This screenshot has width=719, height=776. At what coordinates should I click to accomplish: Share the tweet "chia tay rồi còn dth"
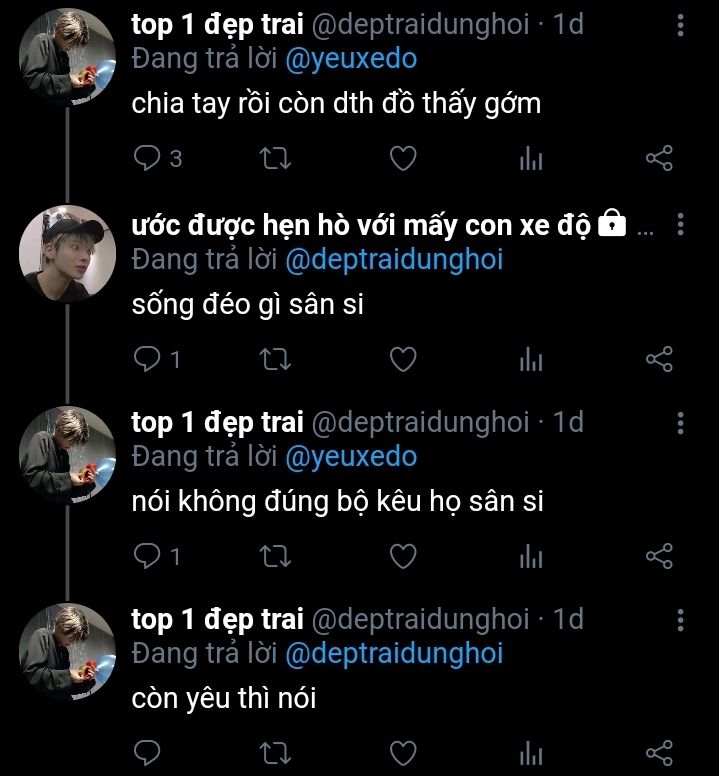660,158
